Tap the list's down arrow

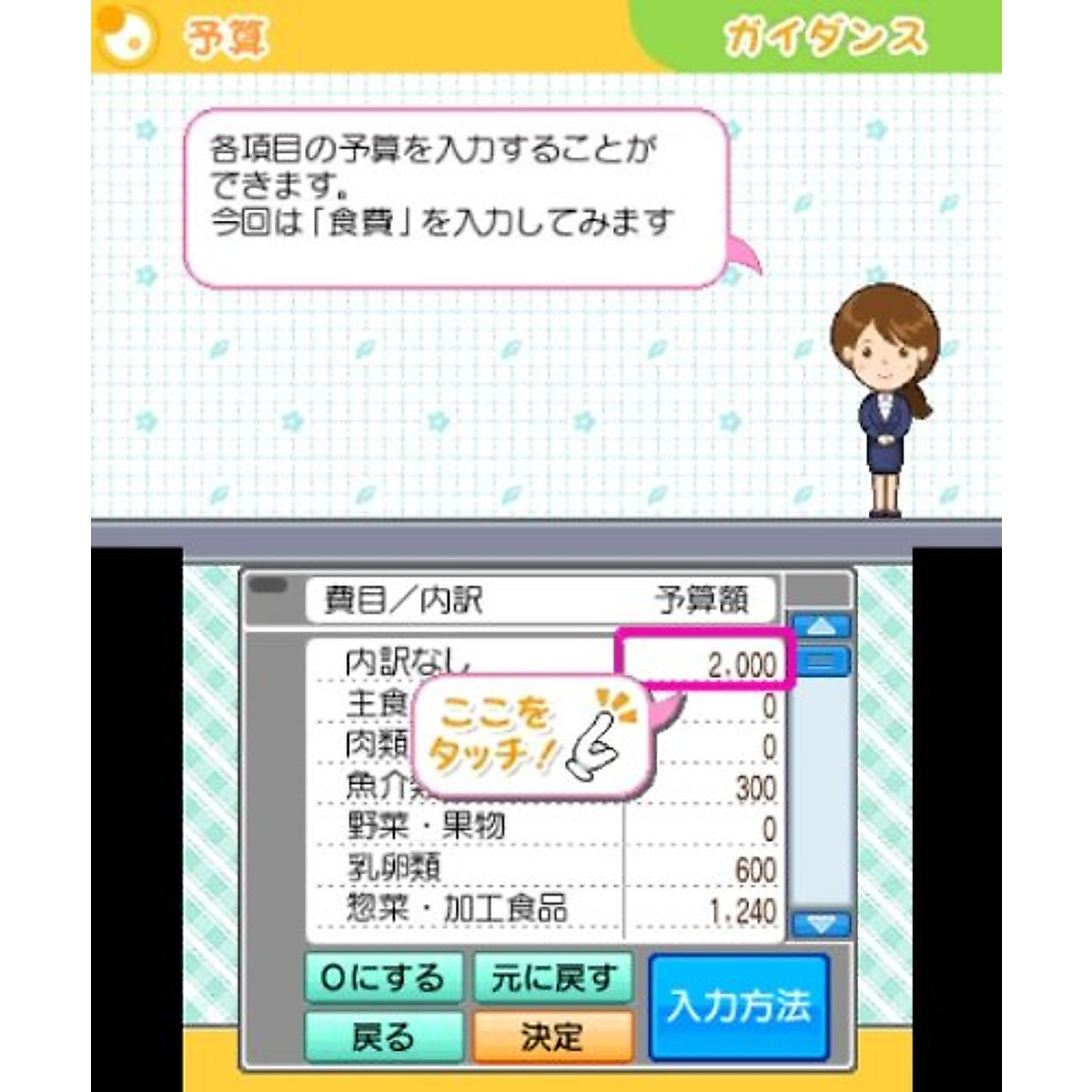pos(822,925)
